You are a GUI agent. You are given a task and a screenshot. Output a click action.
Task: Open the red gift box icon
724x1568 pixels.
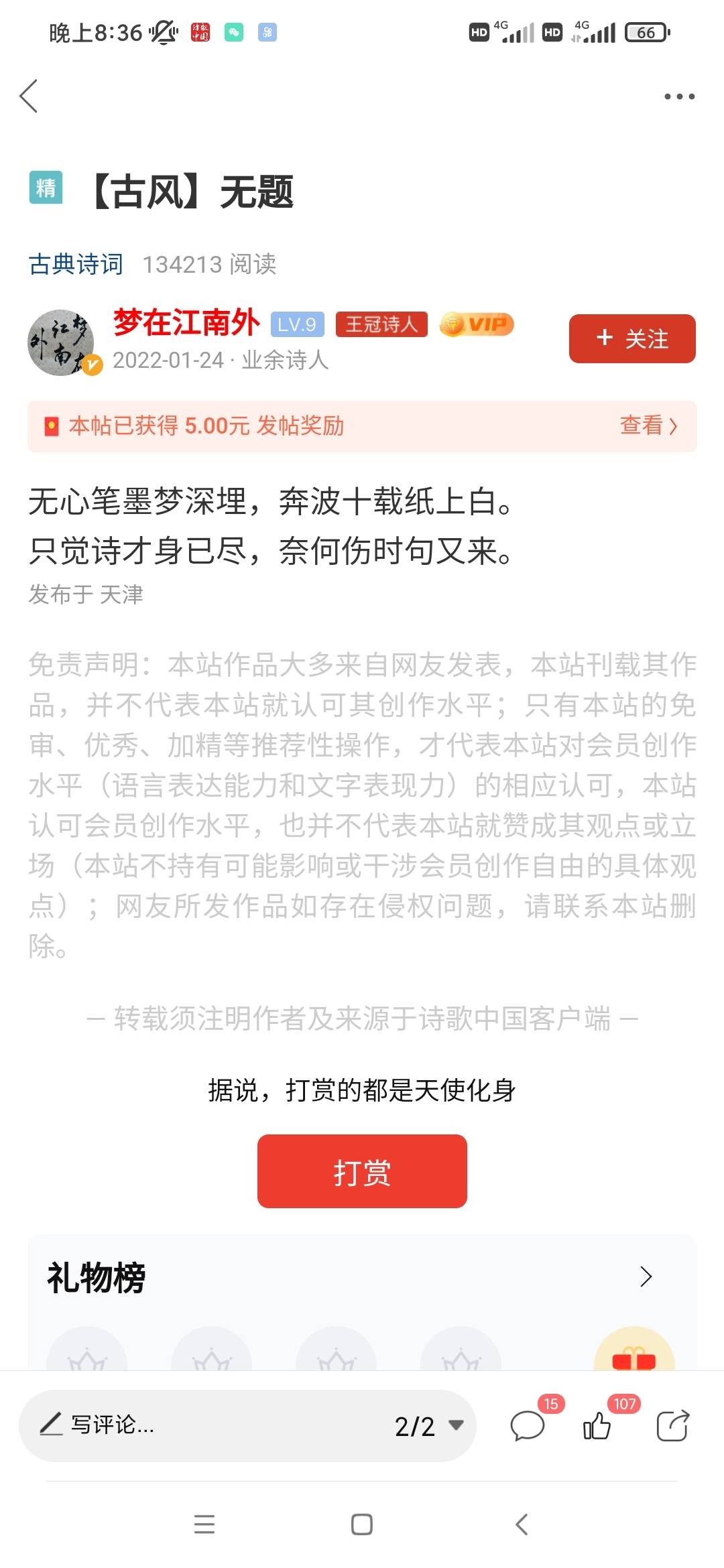[634, 1350]
